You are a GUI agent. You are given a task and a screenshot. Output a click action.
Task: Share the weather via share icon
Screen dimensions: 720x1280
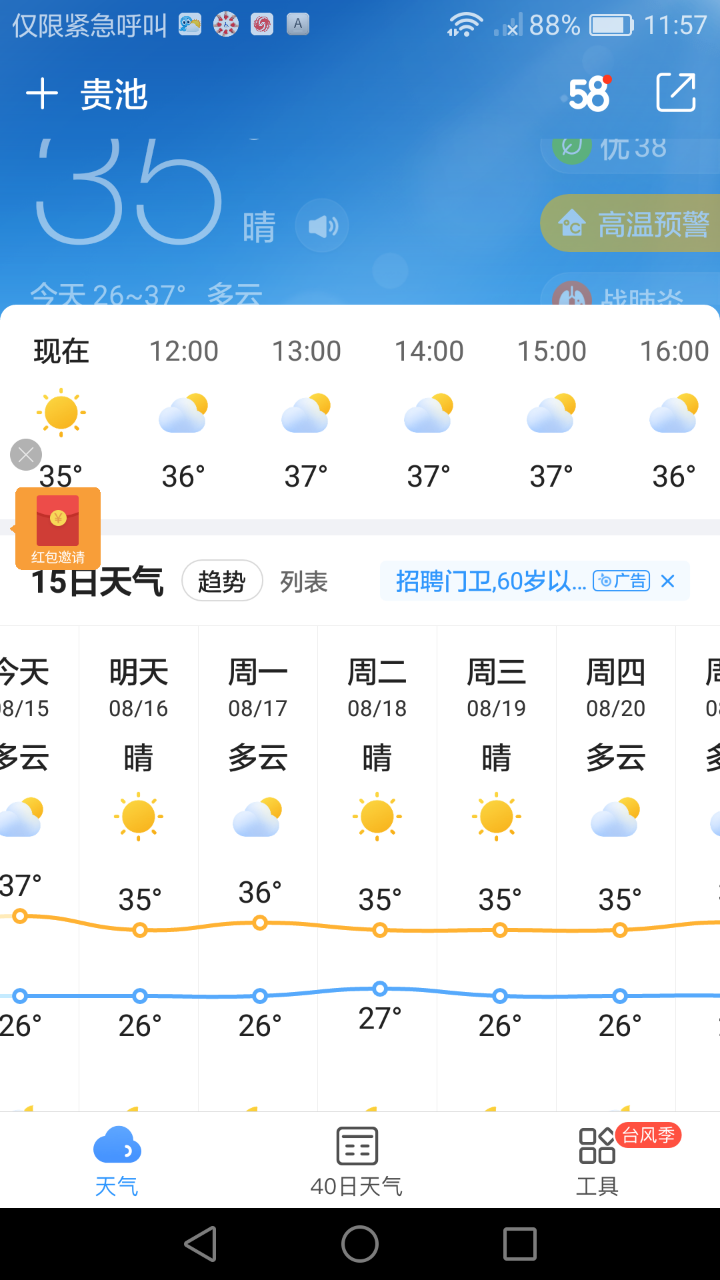(675, 93)
